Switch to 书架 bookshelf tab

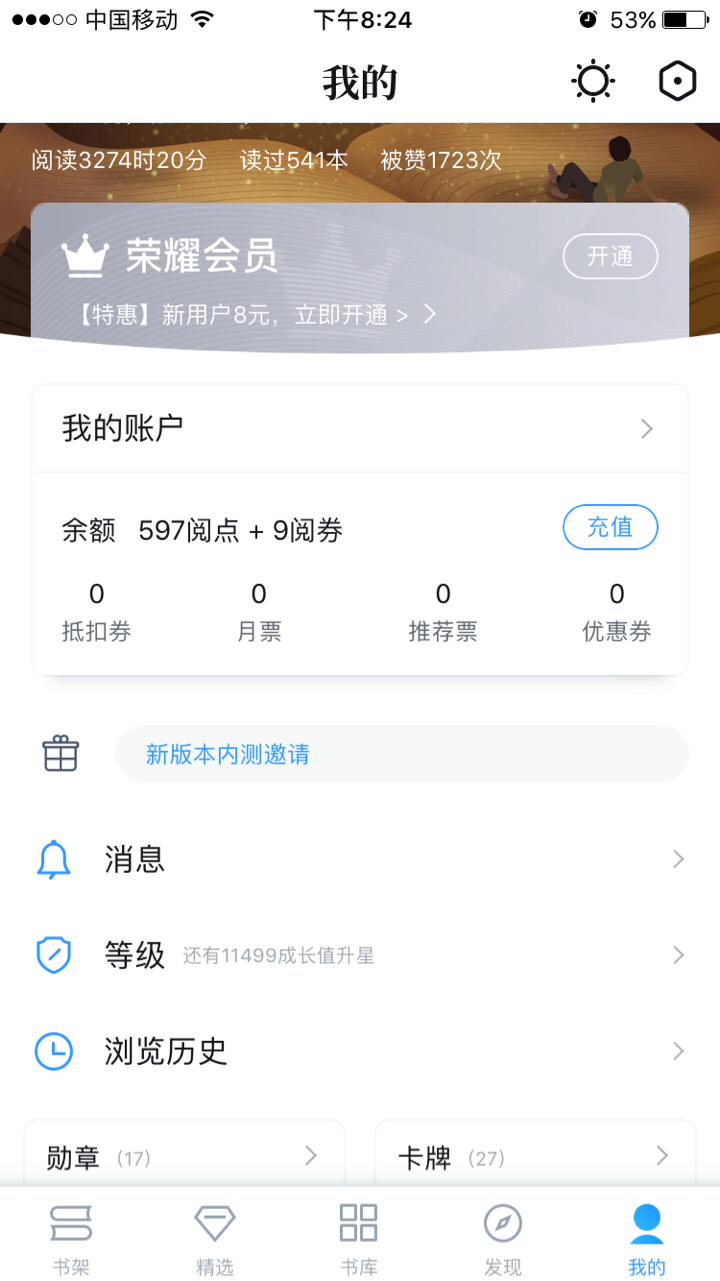coord(71,1238)
